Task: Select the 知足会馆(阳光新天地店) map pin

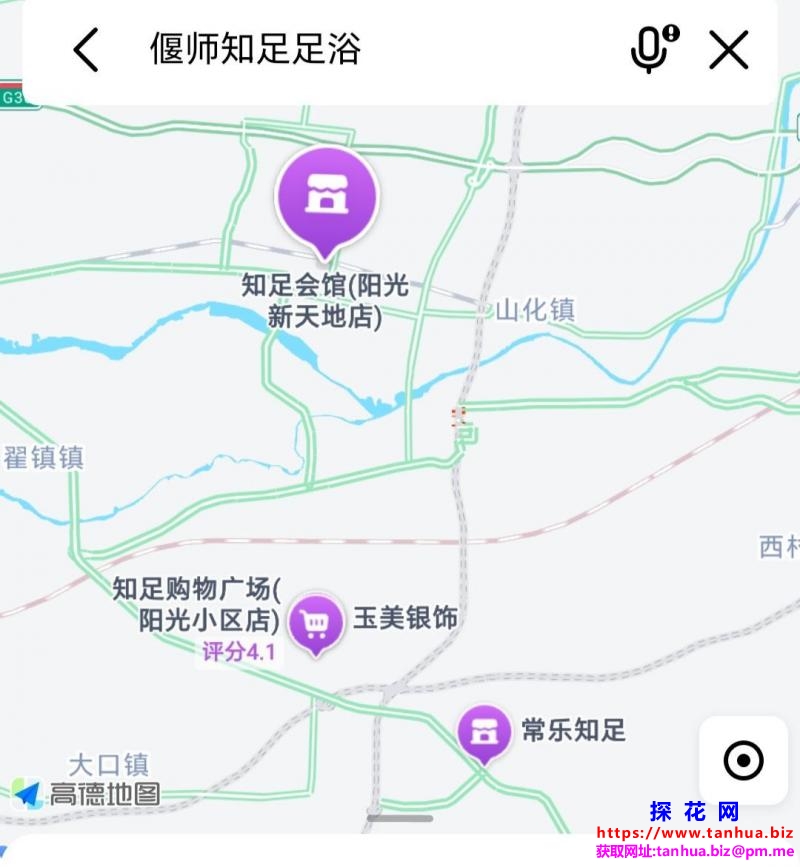Action: (x=327, y=196)
